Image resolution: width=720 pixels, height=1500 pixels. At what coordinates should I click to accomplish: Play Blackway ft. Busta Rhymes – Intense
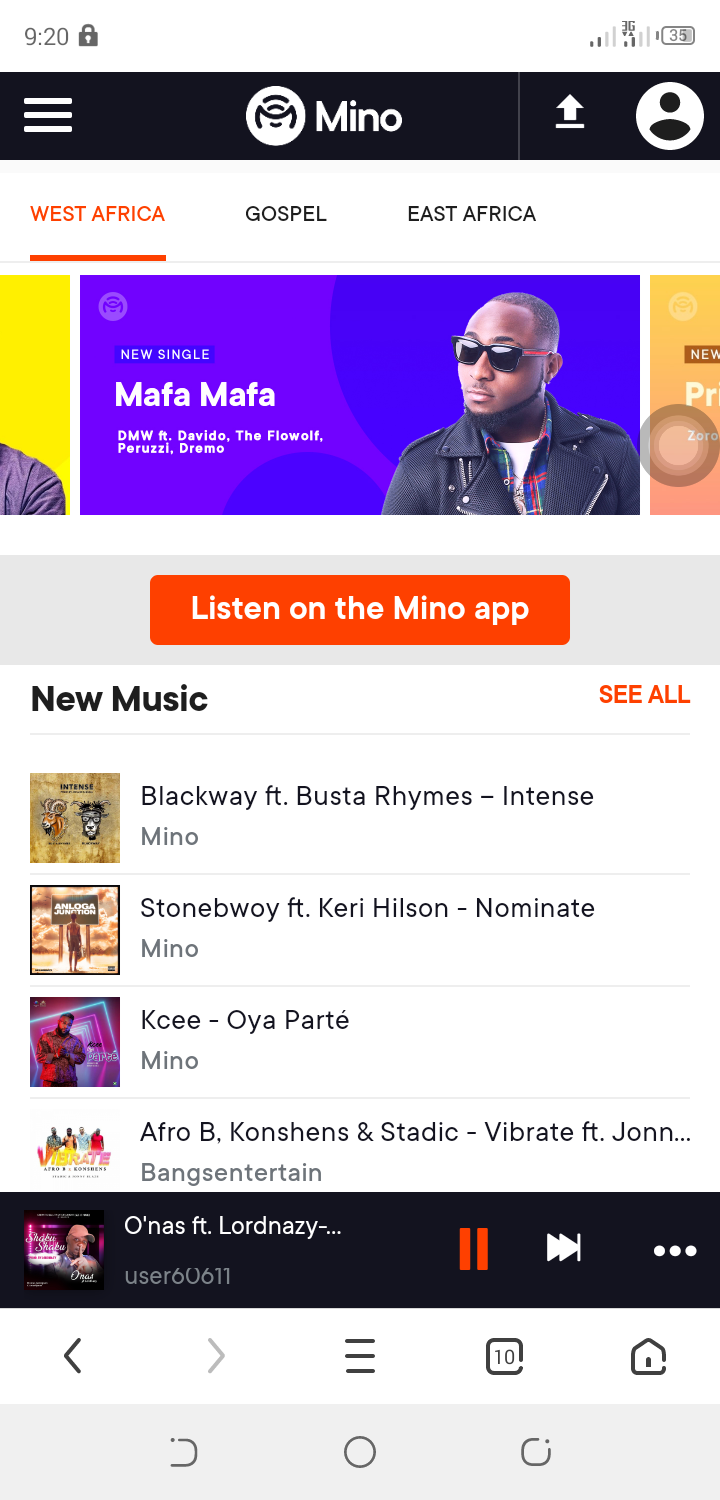pos(367,797)
